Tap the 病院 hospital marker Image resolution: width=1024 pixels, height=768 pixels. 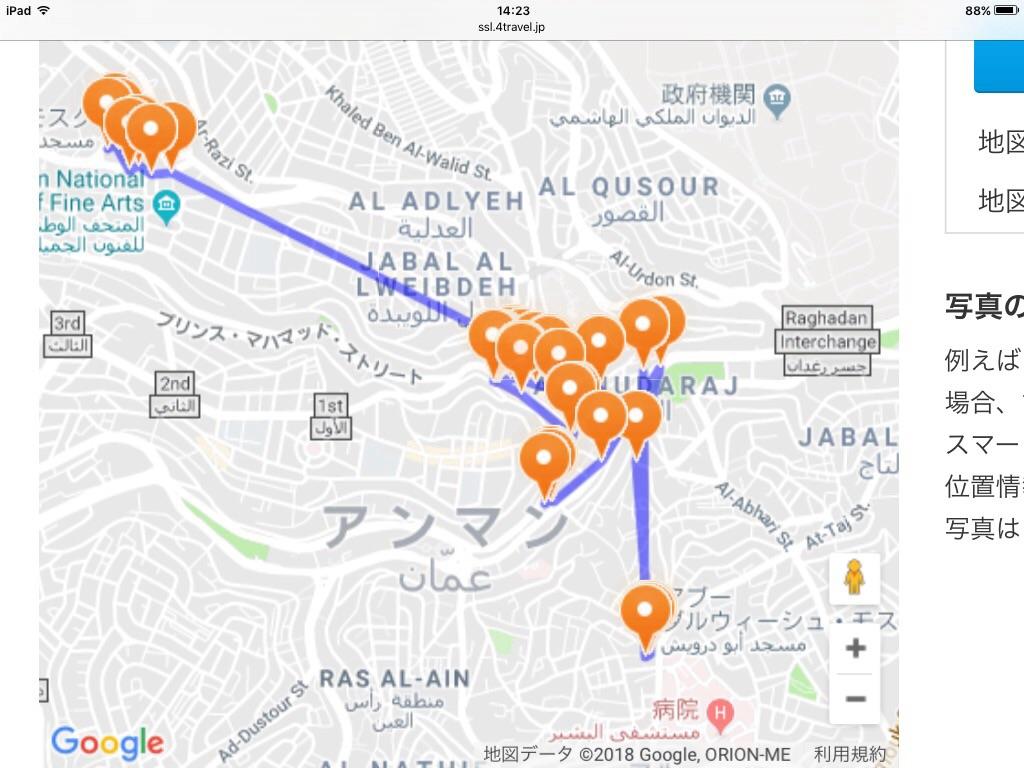tap(718, 713)
